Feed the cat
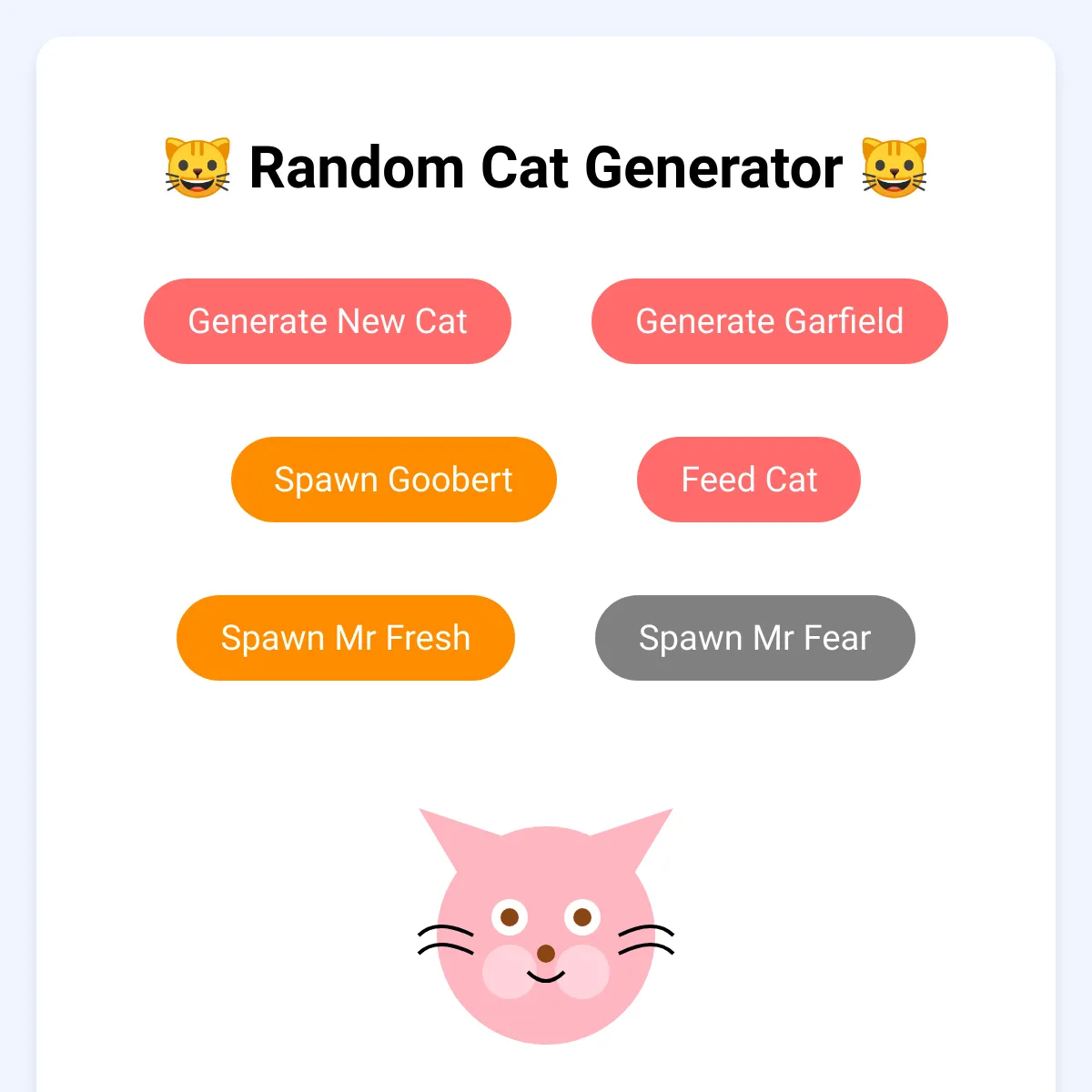Image resolution: width=1092 pixels, height=1092 pixels. (748, 480)
